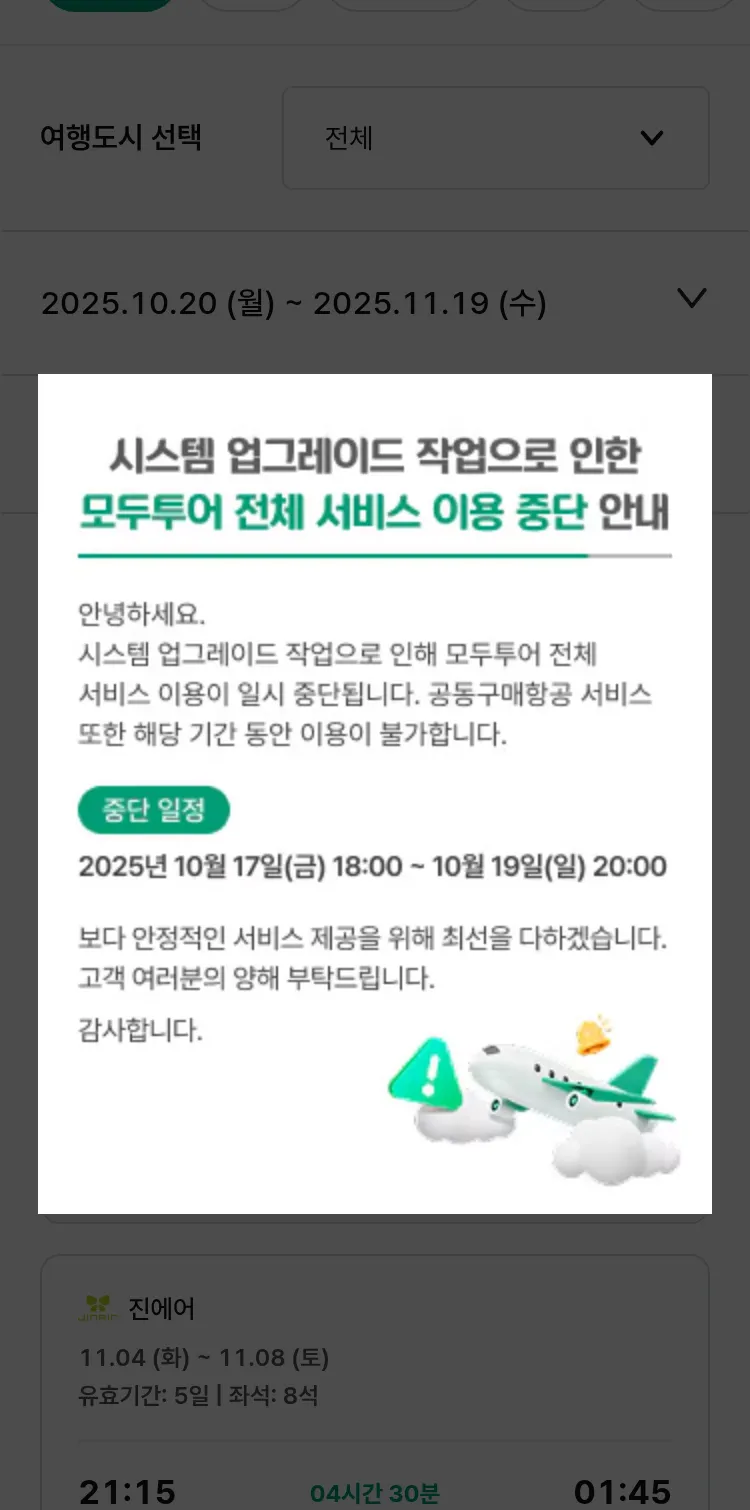Tap the 모두투어 service suspension notice popup

click(x=374, y=792)
